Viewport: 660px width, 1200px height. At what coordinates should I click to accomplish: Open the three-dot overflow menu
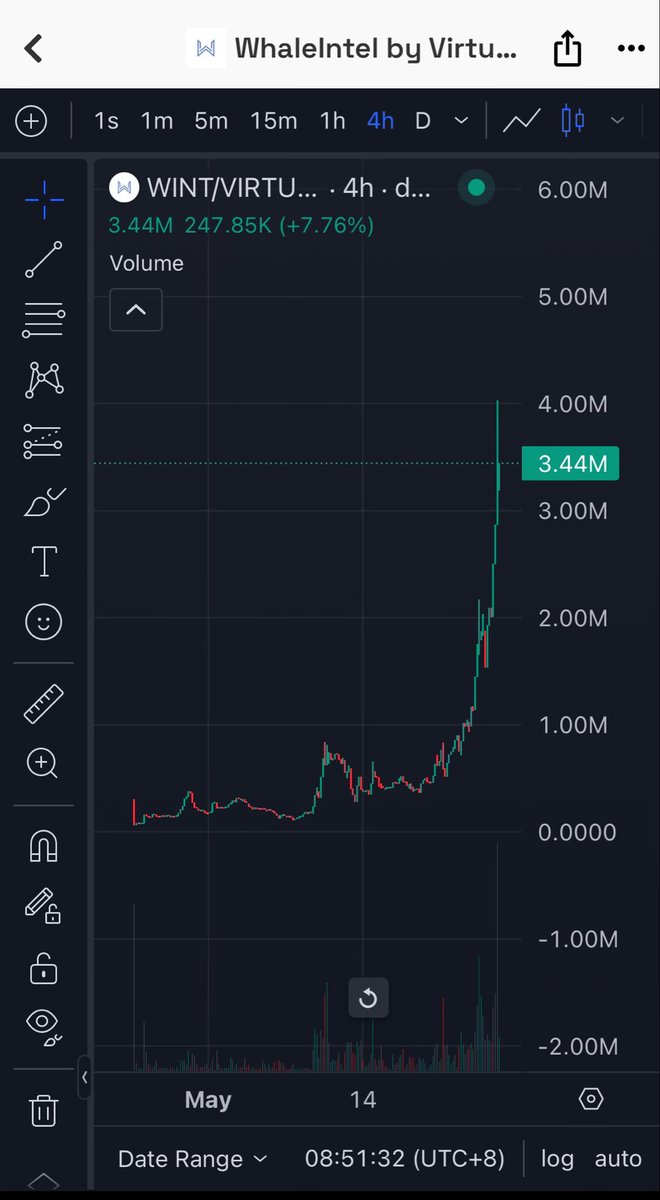pyautogui.click(x=632, y=47)
